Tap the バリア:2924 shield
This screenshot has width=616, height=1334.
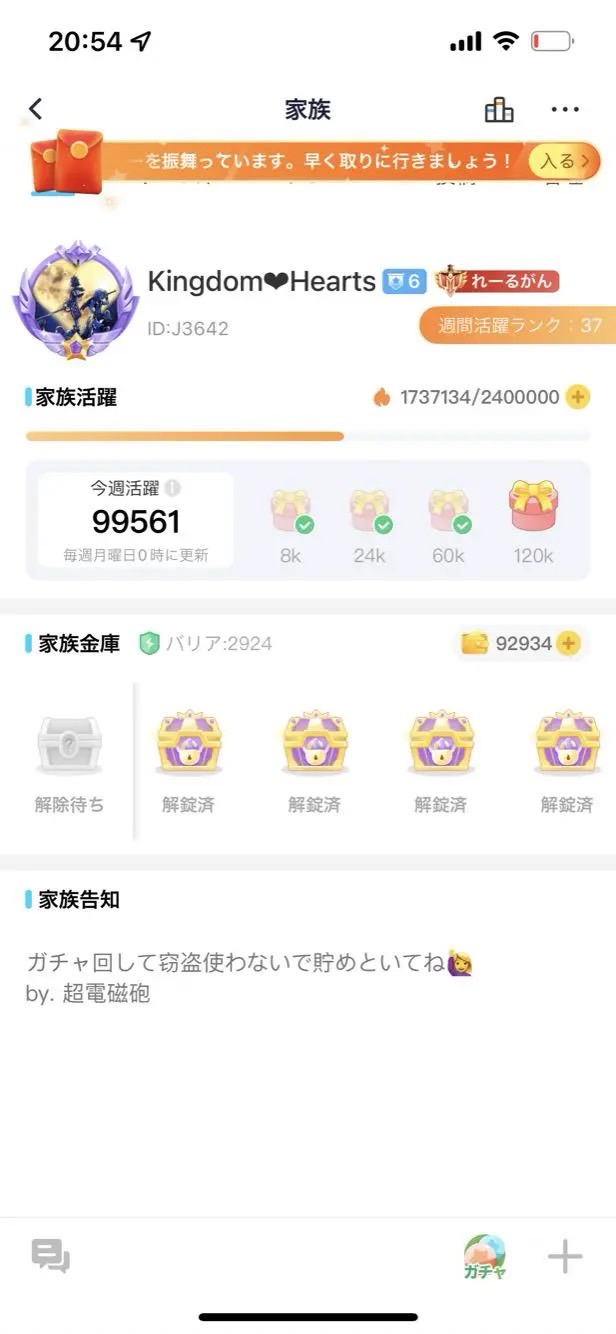(150, 643)
